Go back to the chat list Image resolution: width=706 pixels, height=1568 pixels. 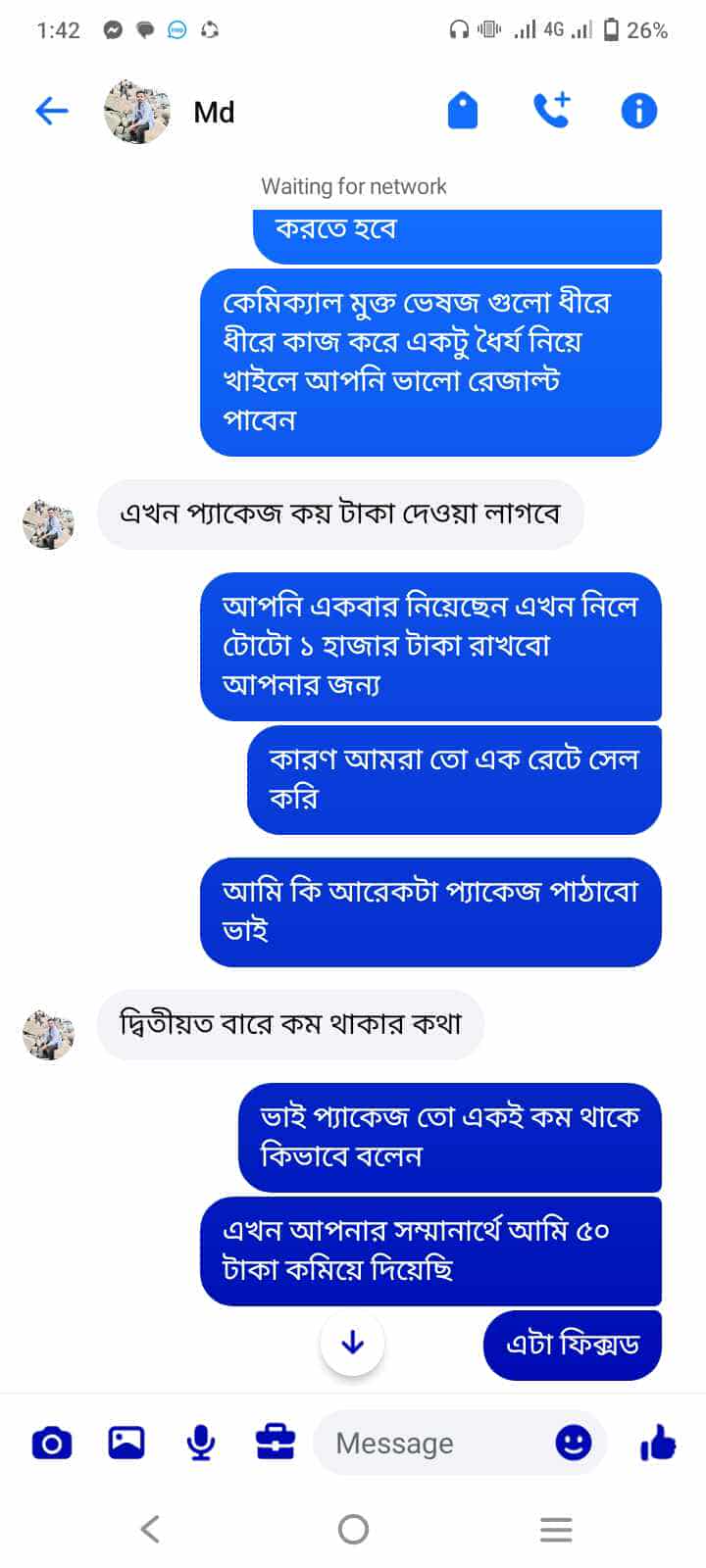[x=51, y=112]
